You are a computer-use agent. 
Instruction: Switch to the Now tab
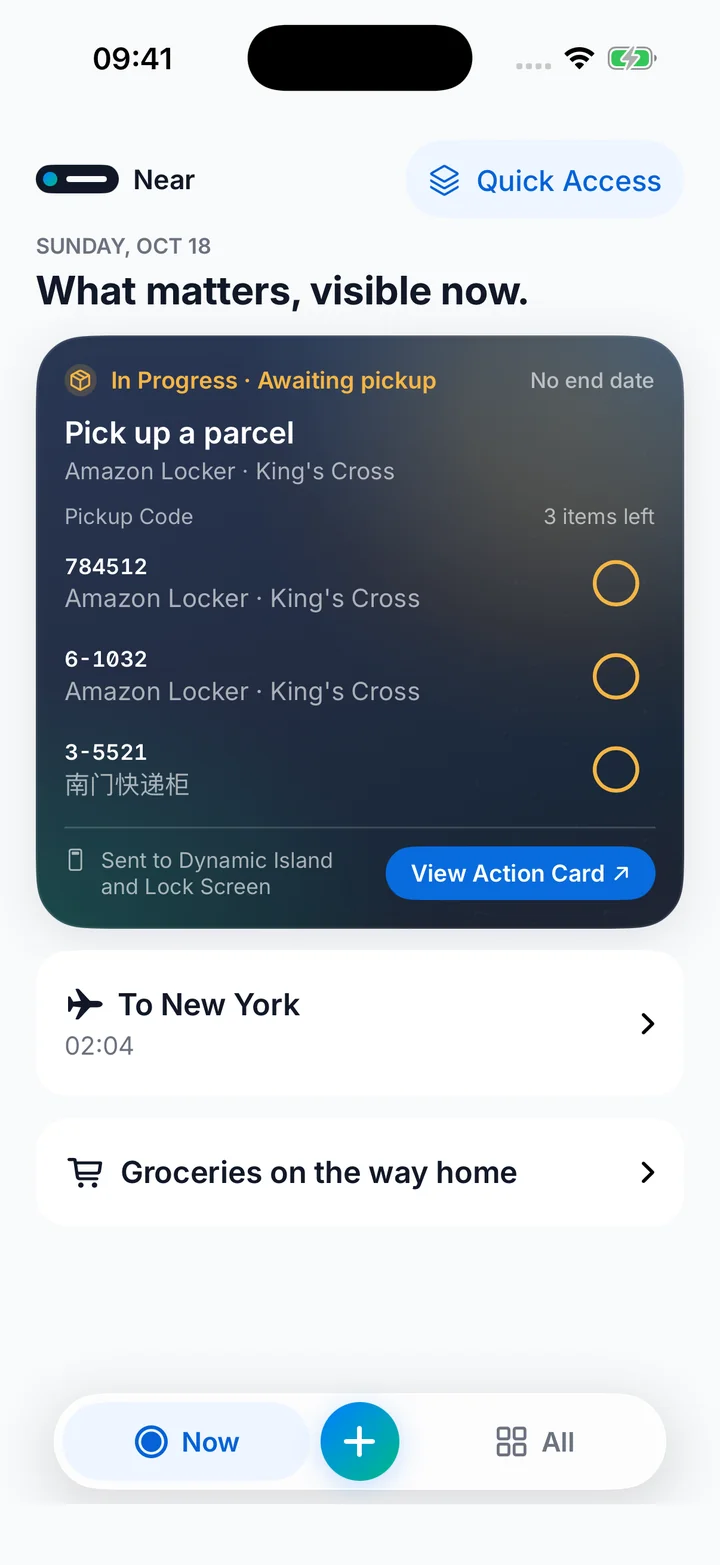pyautogui.click(x=187, y=1442)
